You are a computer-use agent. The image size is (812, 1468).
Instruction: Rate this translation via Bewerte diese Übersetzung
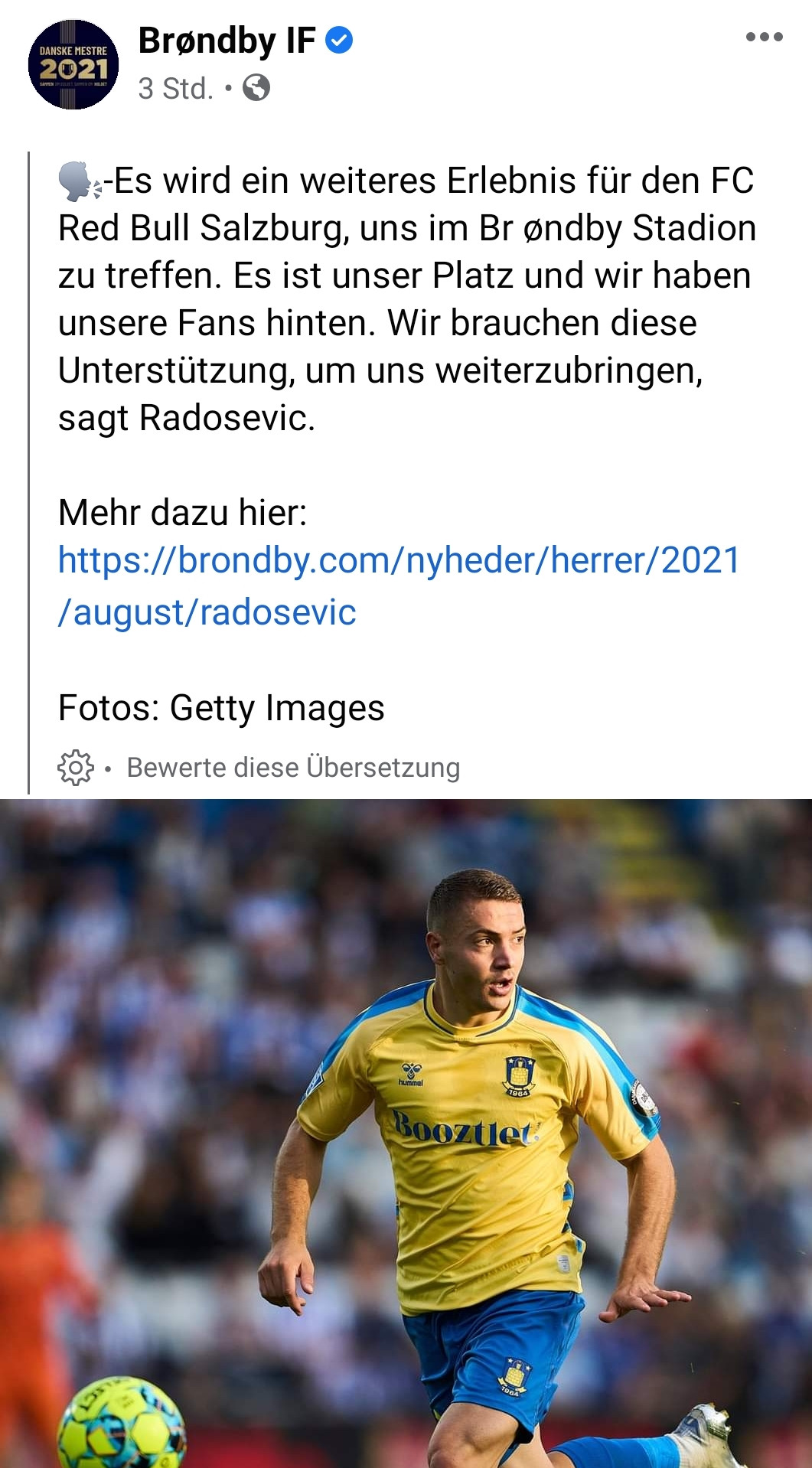tap(293, 767)
